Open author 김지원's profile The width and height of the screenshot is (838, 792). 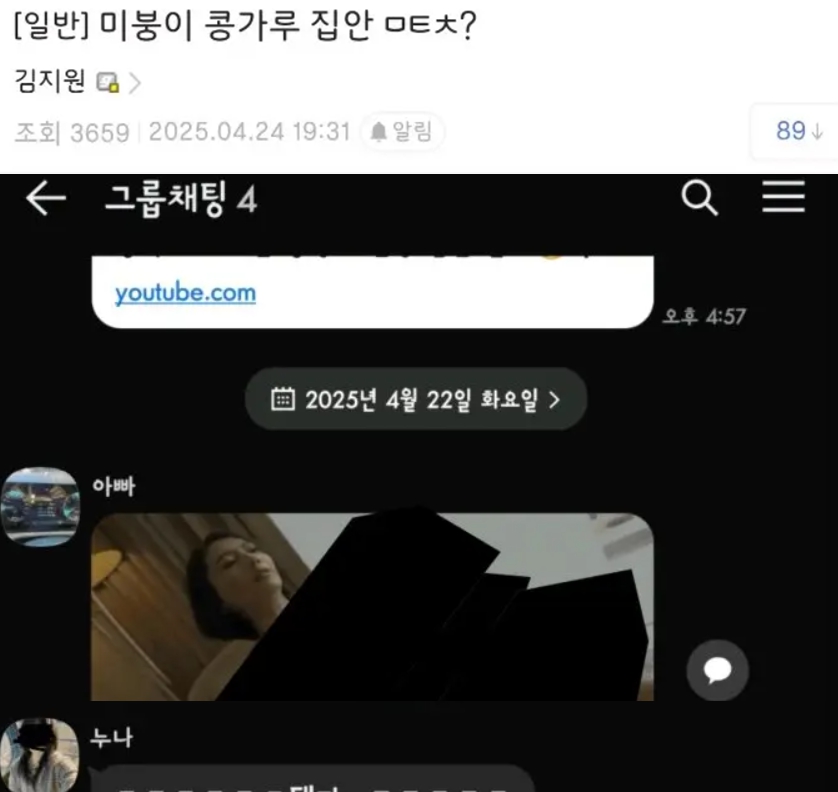pos(51,82)
